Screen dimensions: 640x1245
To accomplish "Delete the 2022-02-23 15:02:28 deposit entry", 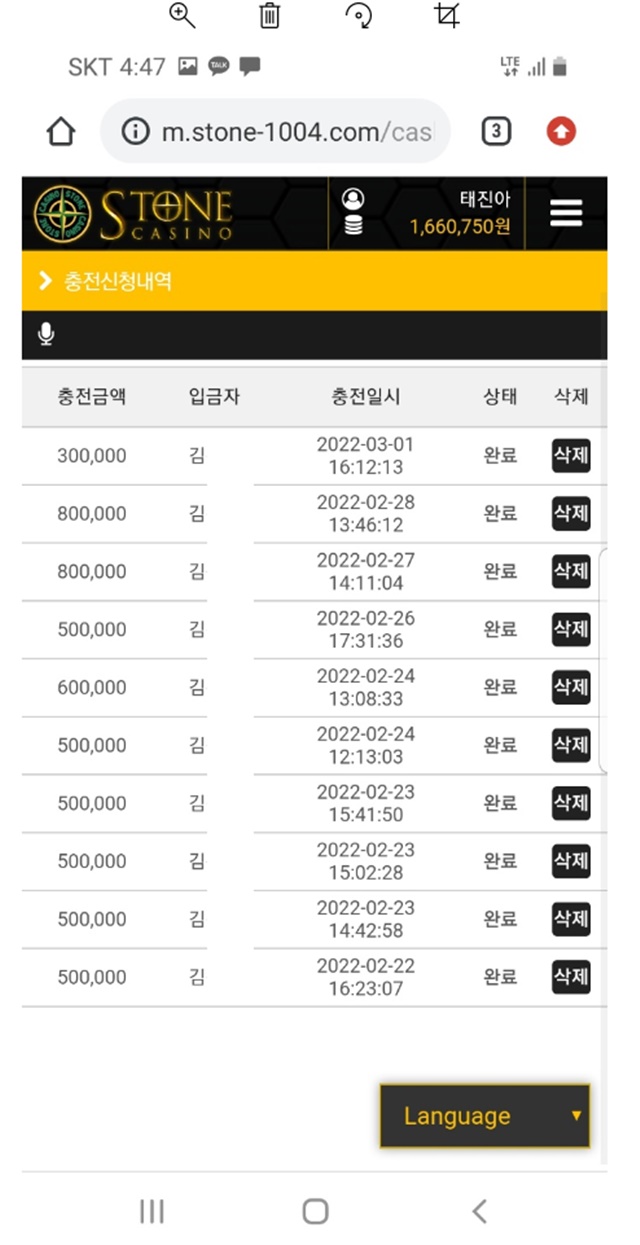I will (x=571, y=862).
